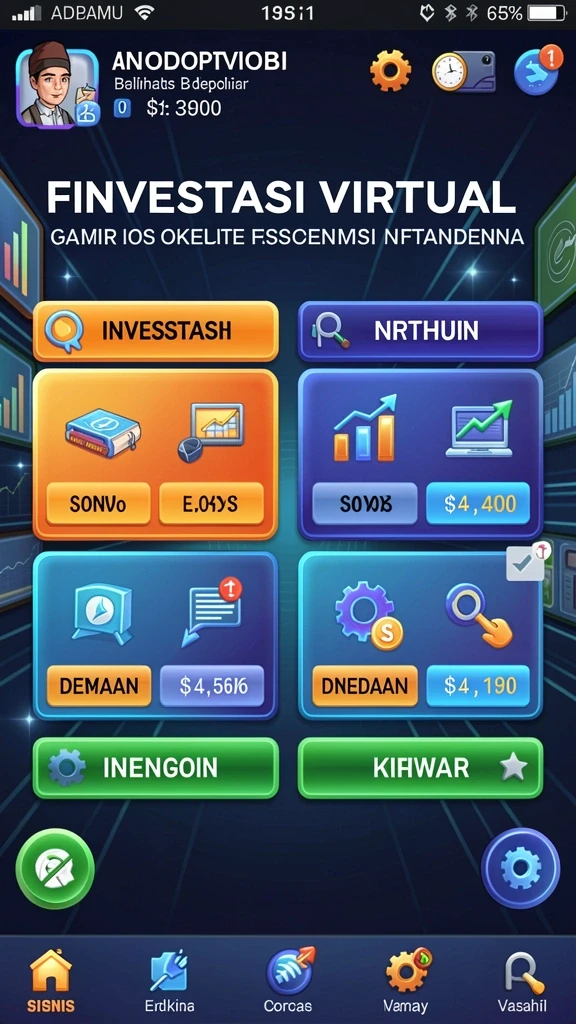Tap the clock wallet icon
576x1024 pixels.
tap(464, 71)
